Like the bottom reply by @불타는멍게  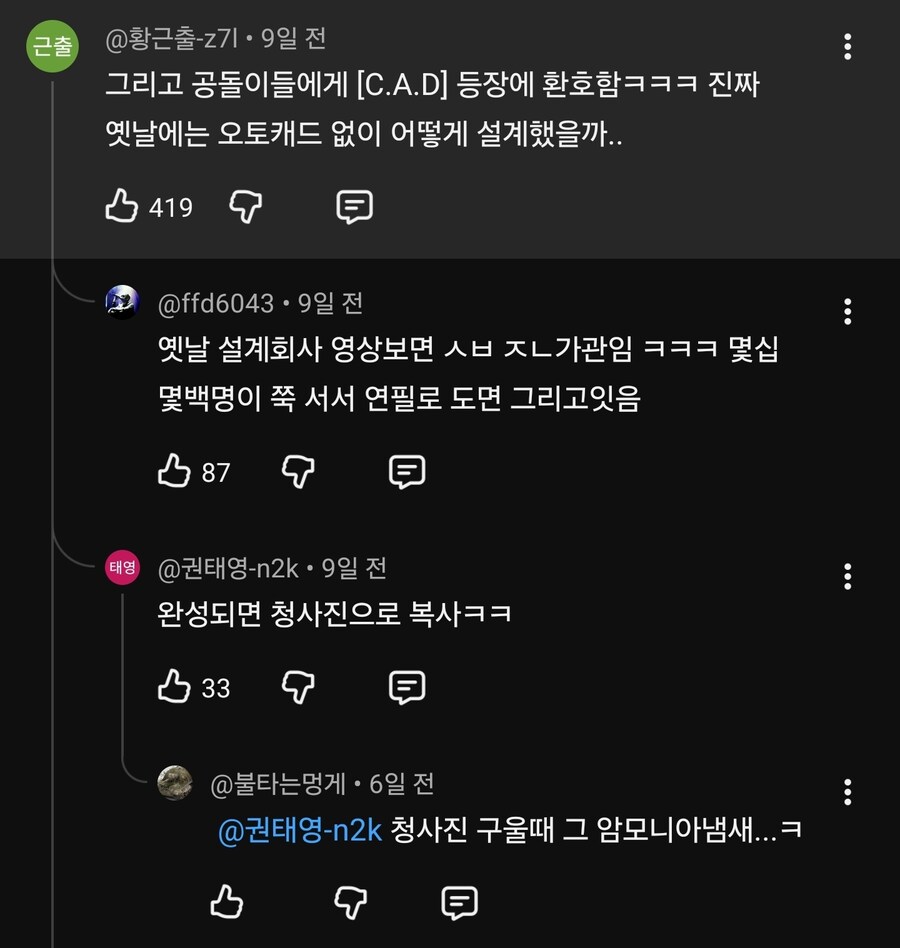point(228,900)
